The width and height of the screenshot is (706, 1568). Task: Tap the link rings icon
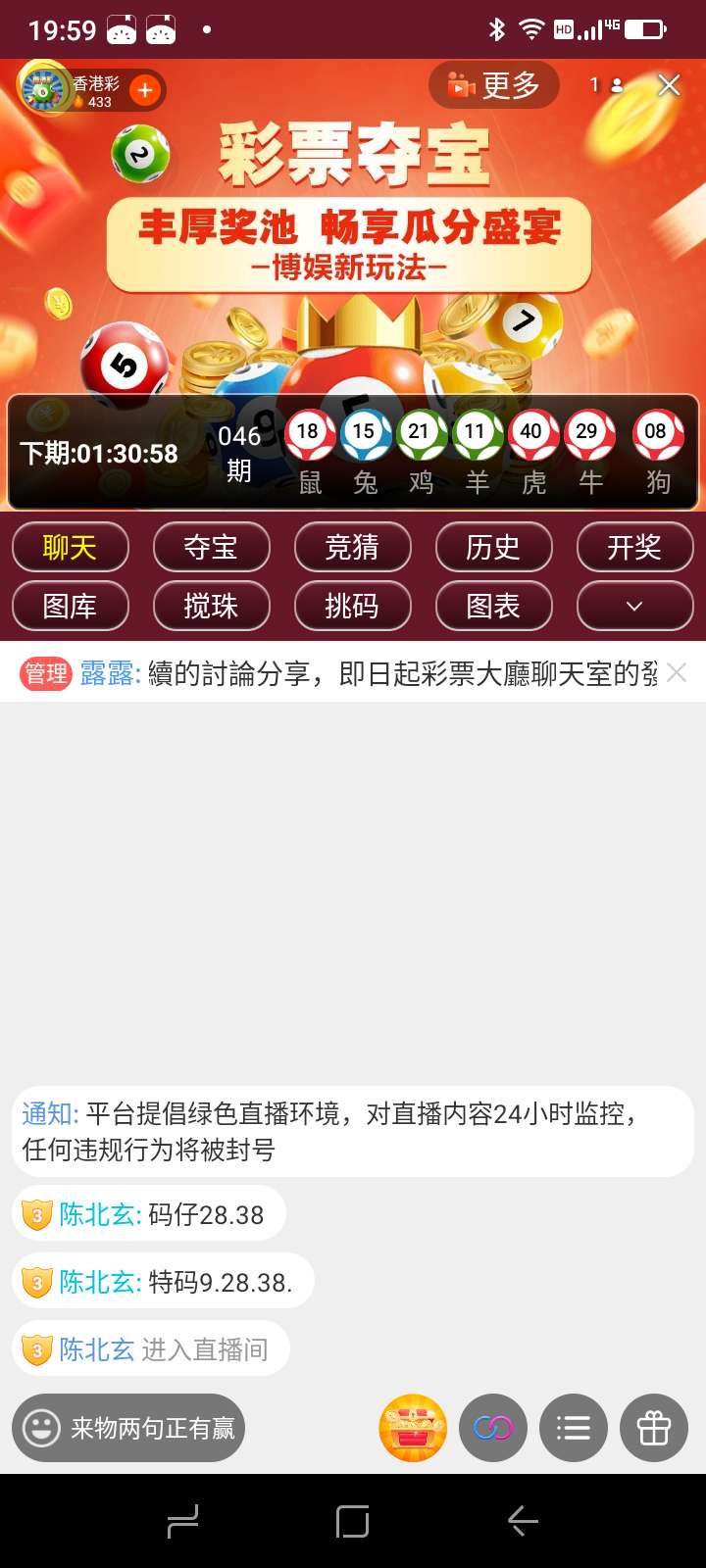493,1428
